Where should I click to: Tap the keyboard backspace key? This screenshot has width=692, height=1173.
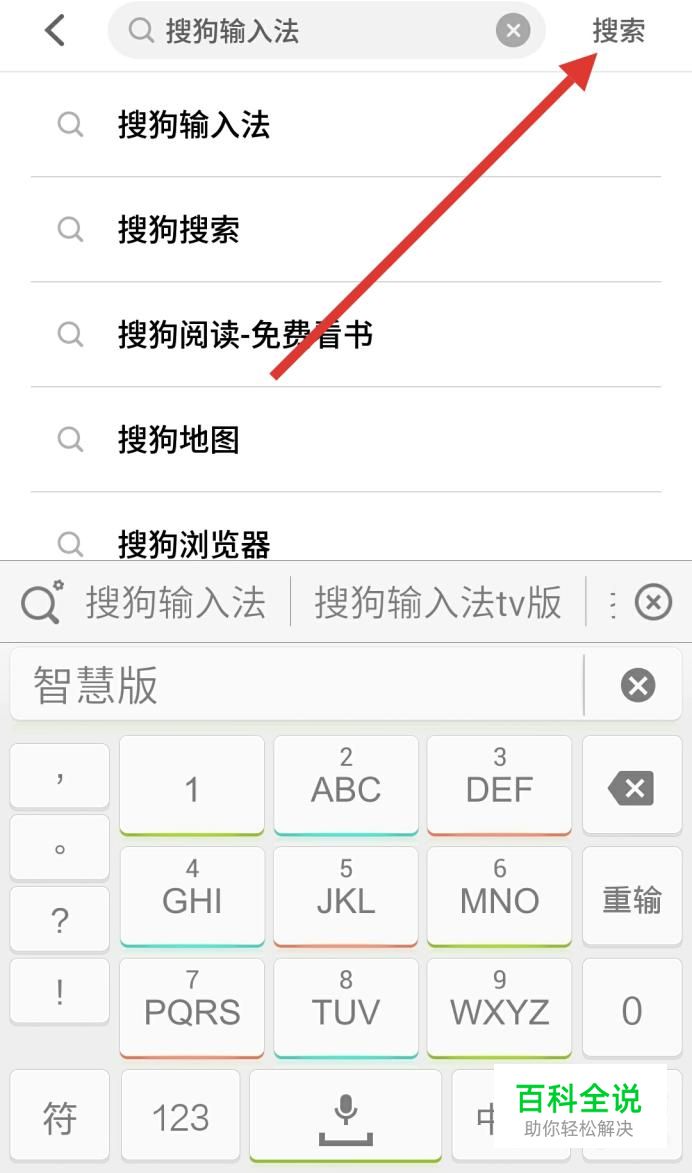click(631, 788)
